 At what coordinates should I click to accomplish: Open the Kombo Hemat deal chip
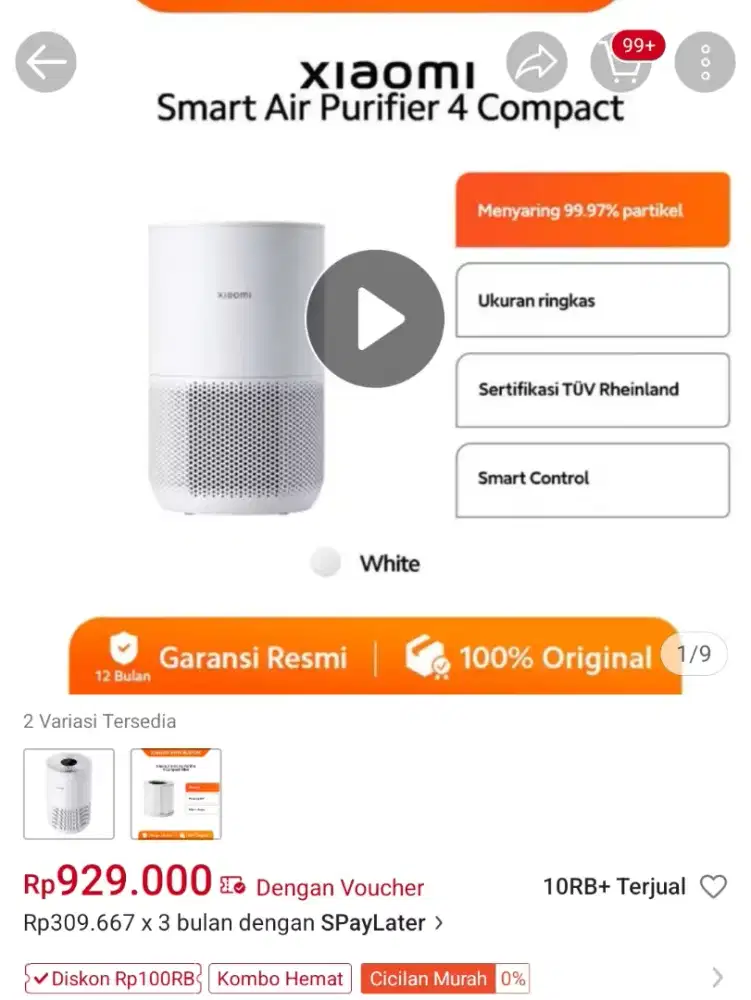pyautogui.click(x=281, y=978)
